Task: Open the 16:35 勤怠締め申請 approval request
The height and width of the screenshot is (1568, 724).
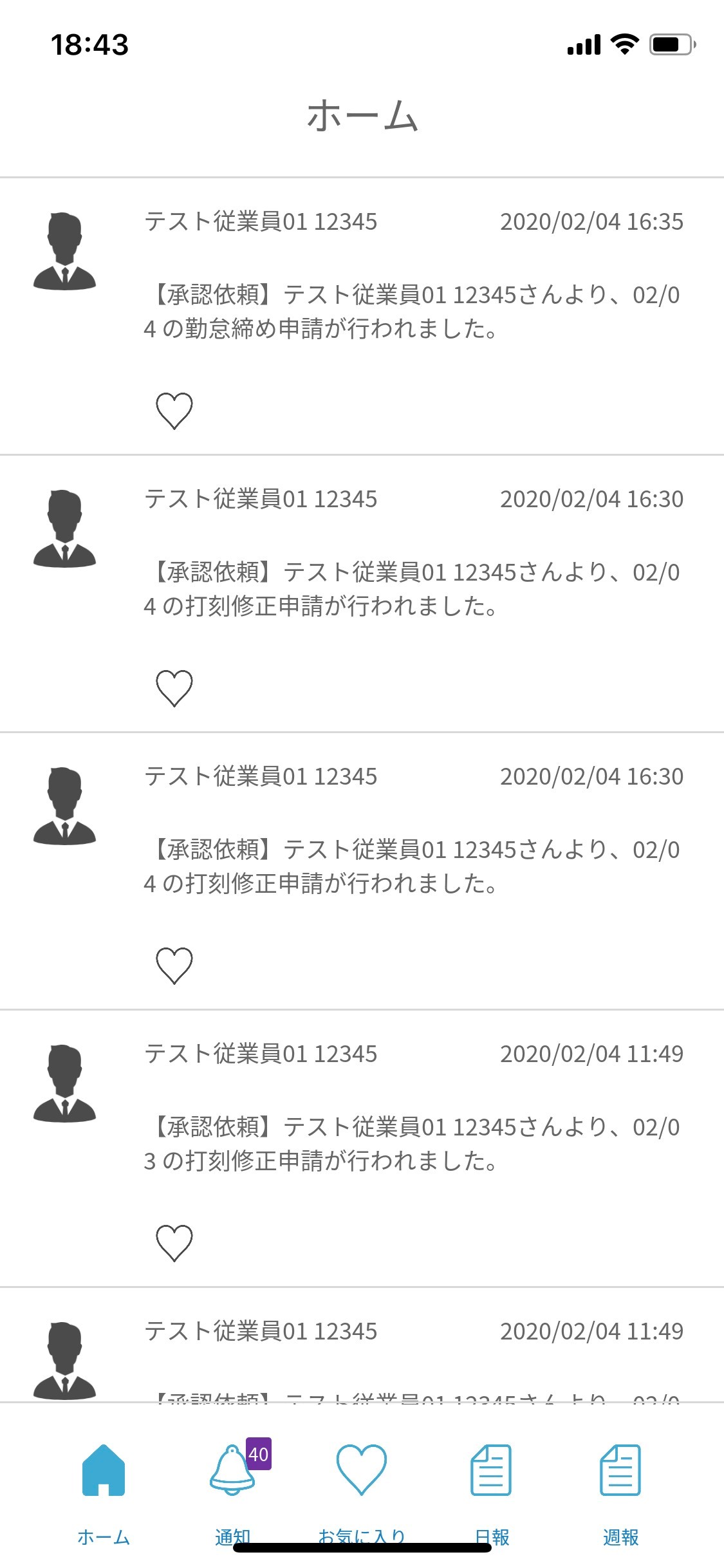Action: 412,312
